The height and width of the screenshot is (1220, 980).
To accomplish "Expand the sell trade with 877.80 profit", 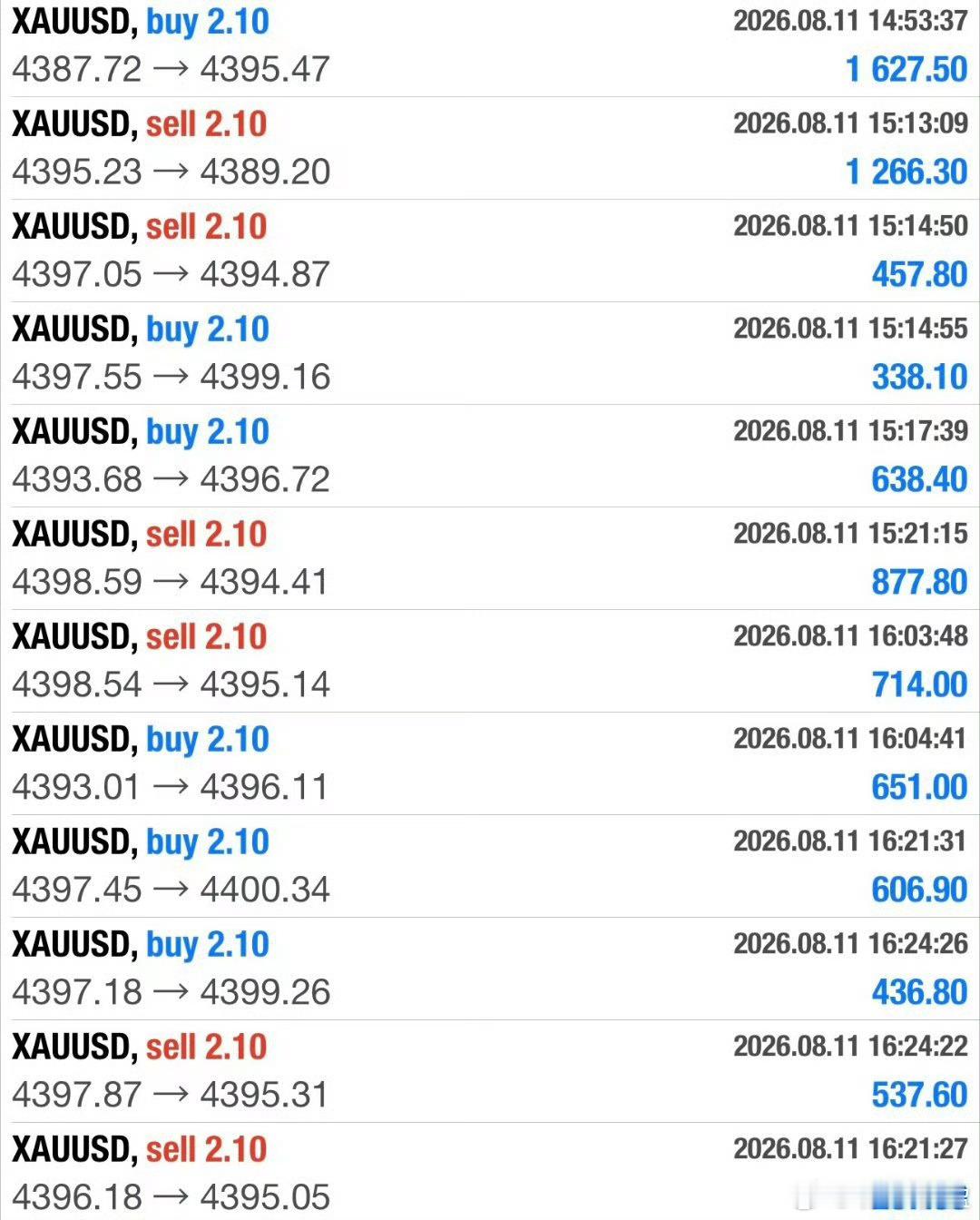I will [490, 558].
